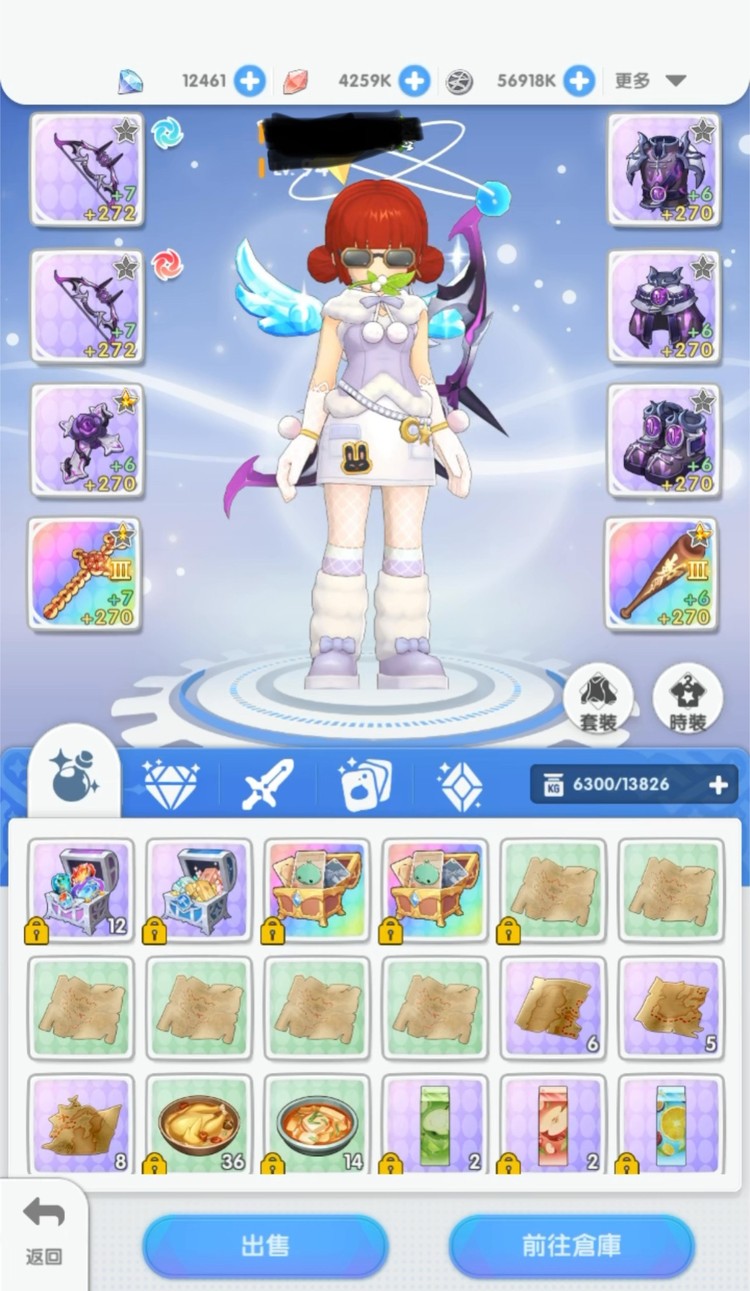Open the 時裝 costume button

point(688,699)
